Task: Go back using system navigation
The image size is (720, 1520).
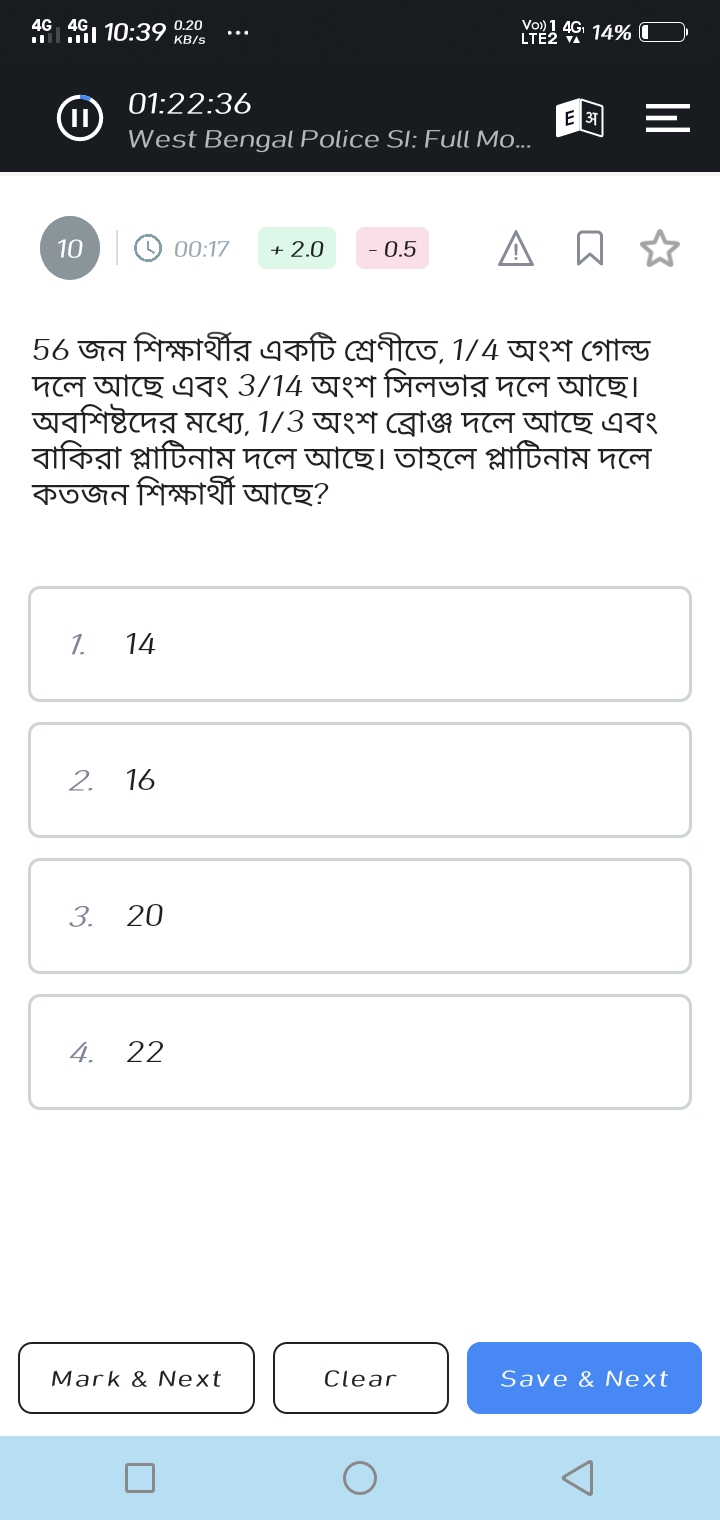Action: click(577, 1478)
